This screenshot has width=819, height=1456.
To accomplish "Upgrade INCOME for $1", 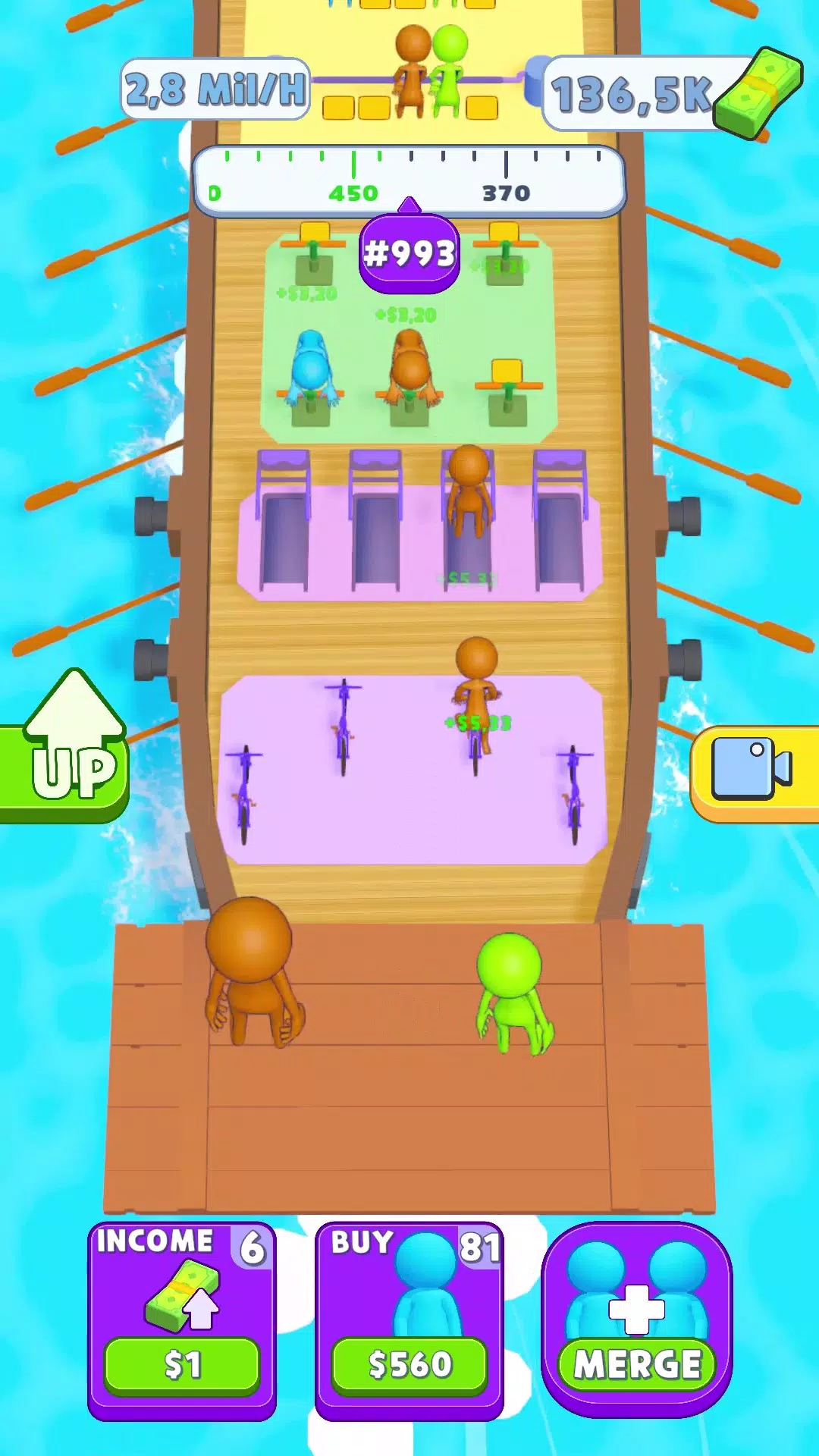I will [182, 1363].
